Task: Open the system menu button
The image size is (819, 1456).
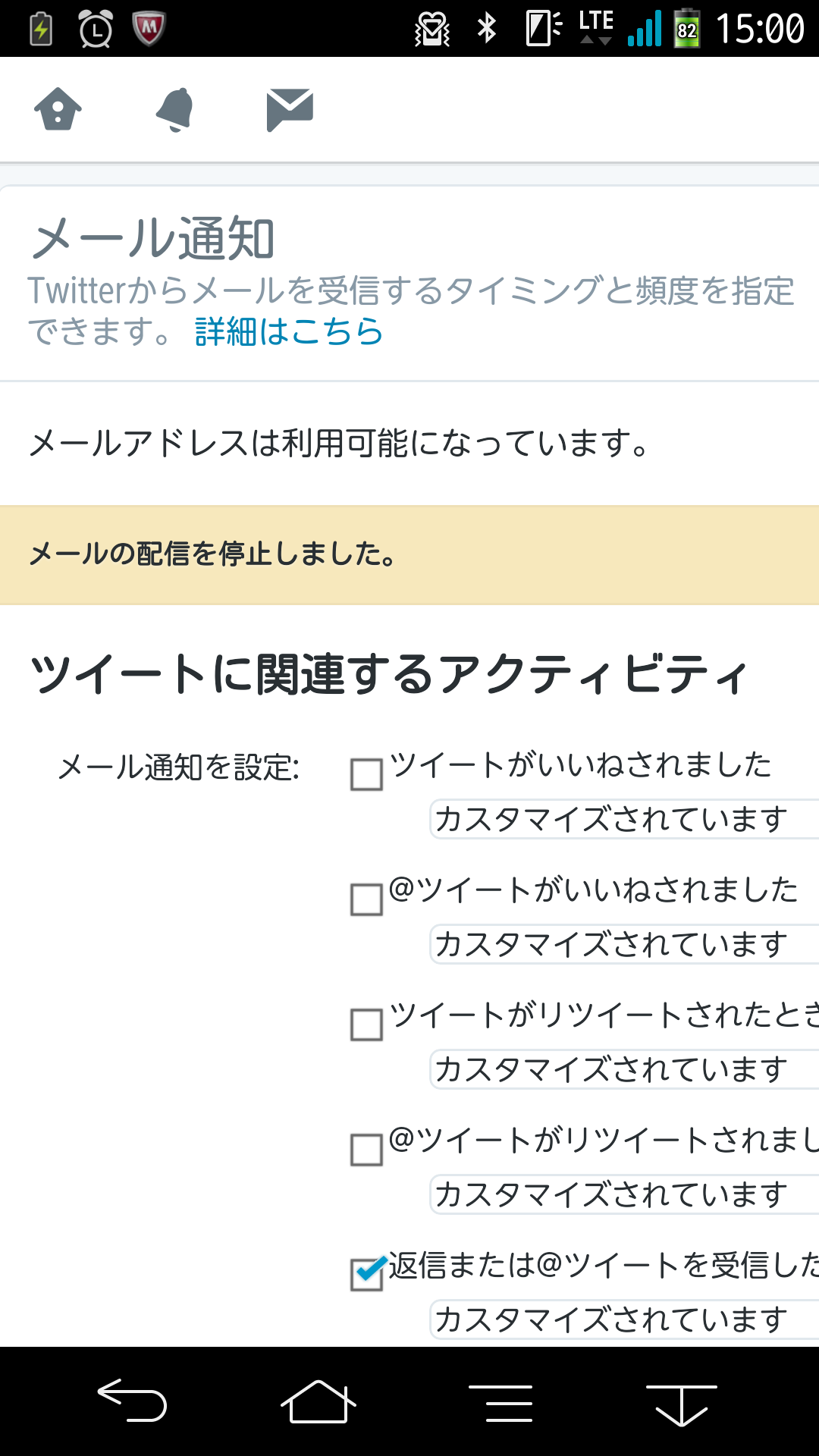Action: pos(500,1402)
